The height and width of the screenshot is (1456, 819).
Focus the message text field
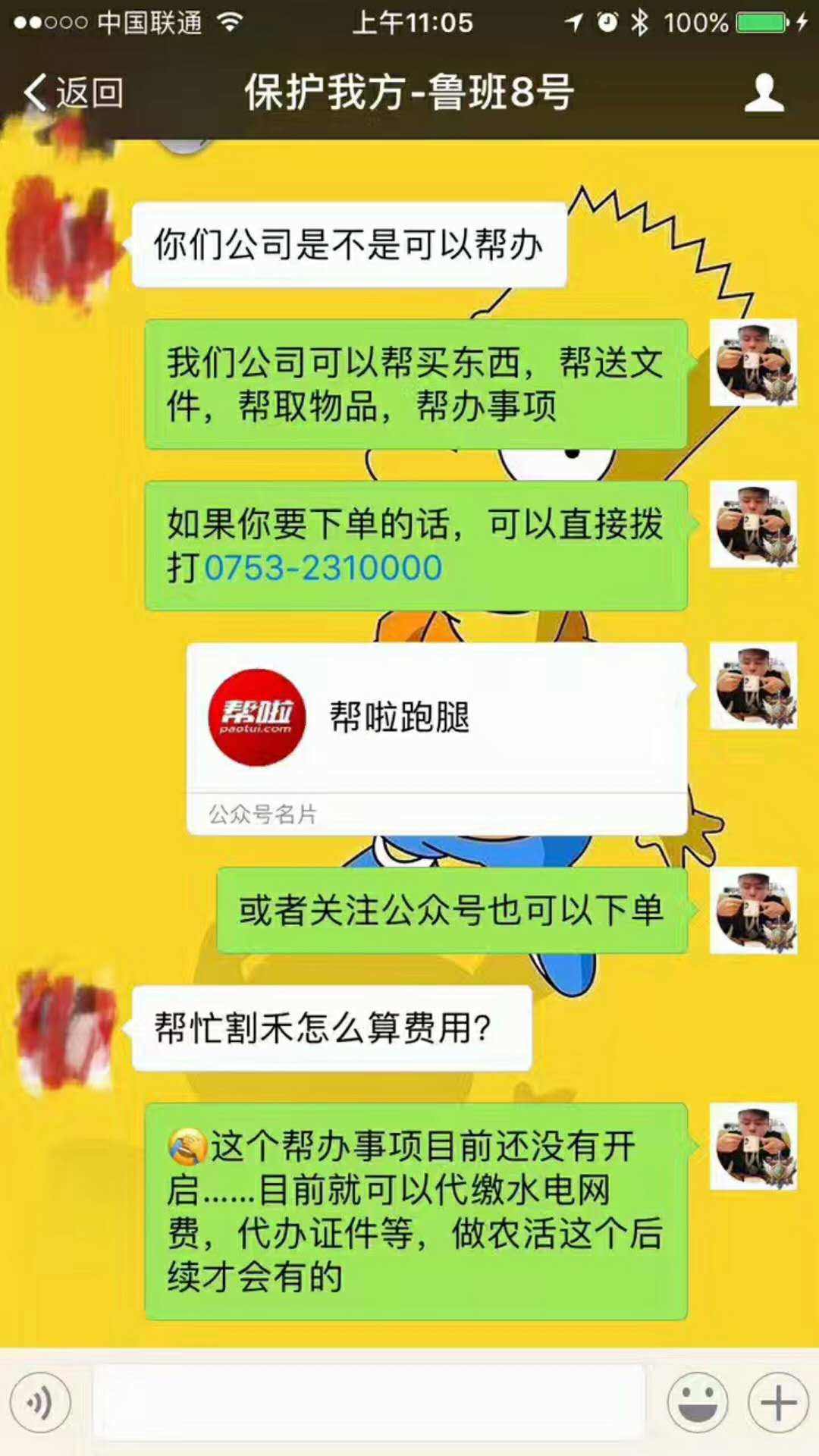[x=369, y=1402]
